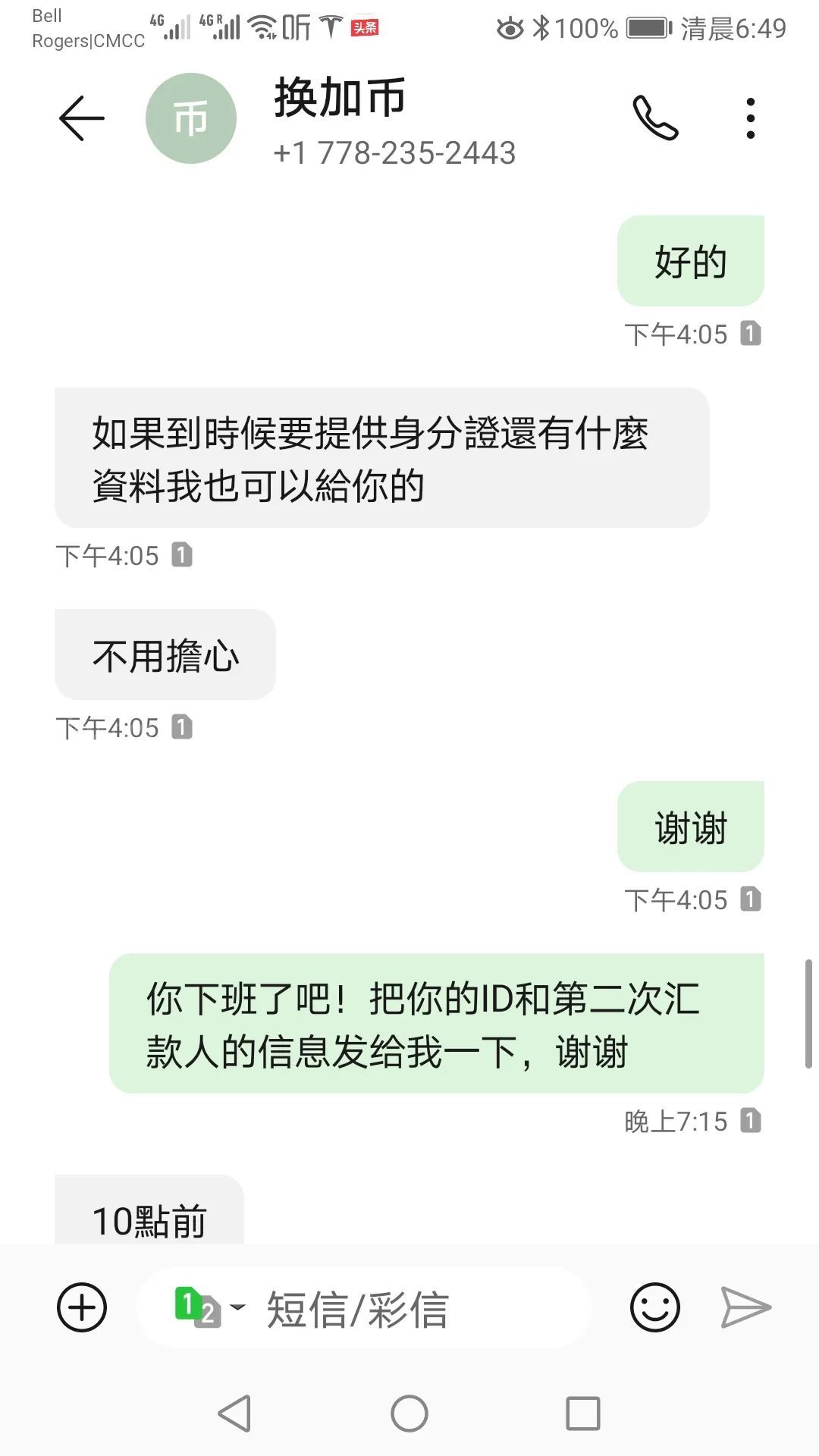Select the 谢谢 message bubble
Screen dimensions: 819x1456
690,827
